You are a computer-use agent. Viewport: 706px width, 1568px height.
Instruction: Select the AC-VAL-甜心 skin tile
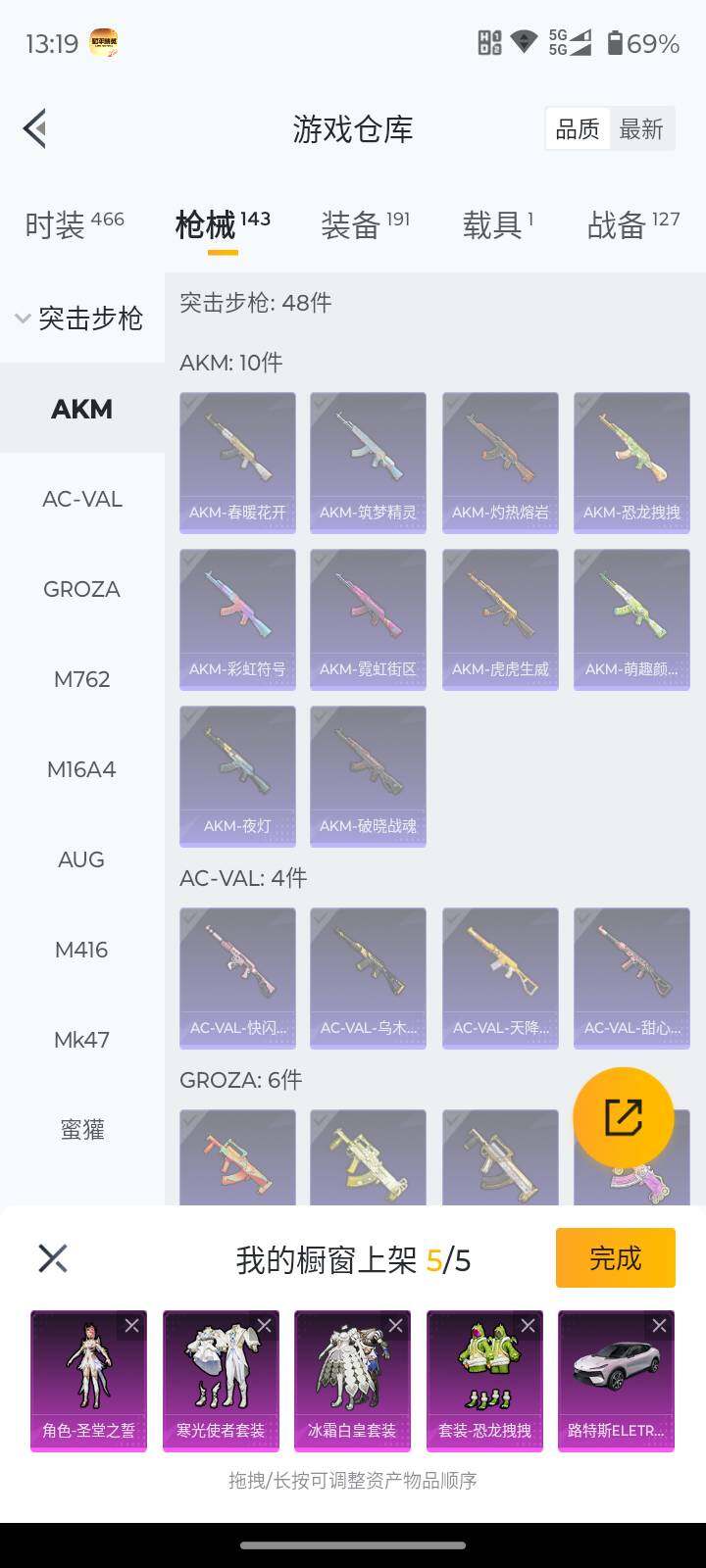[631, 977]
